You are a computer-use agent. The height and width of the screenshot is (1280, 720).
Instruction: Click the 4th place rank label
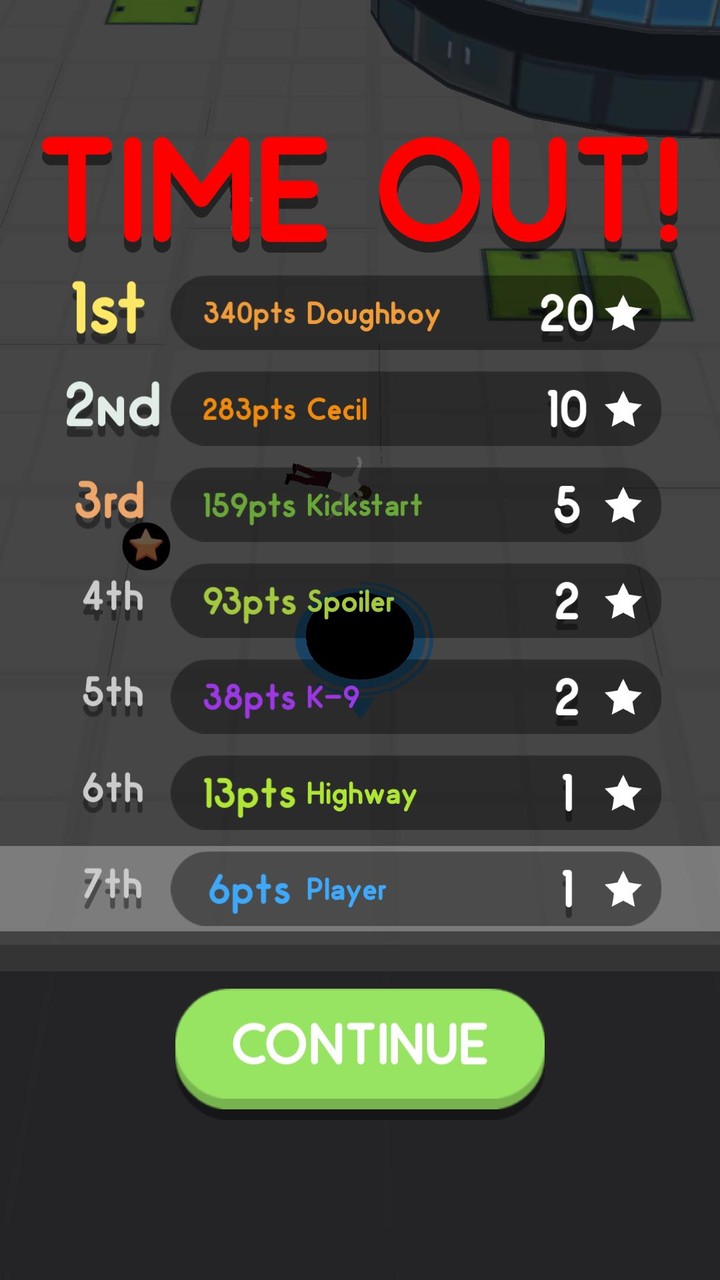112,598
